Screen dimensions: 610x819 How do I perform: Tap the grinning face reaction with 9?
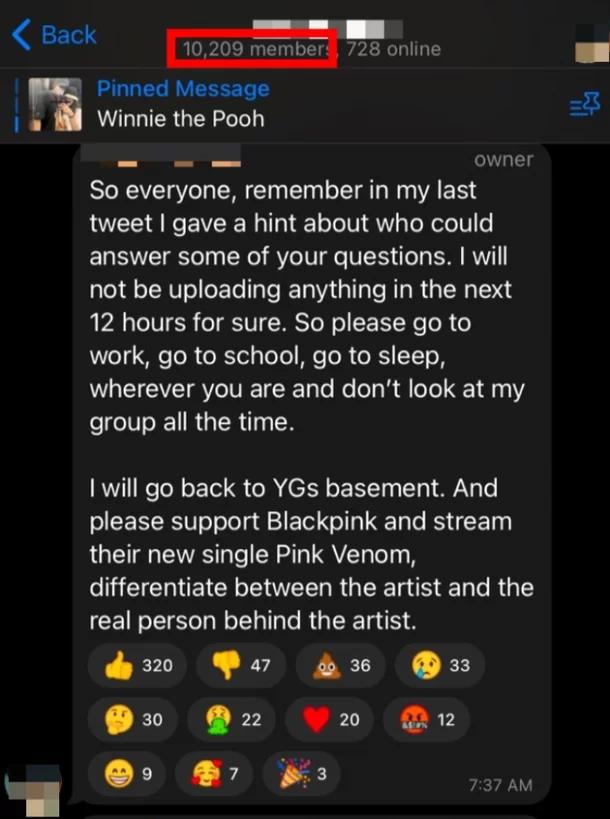[129, 773]
